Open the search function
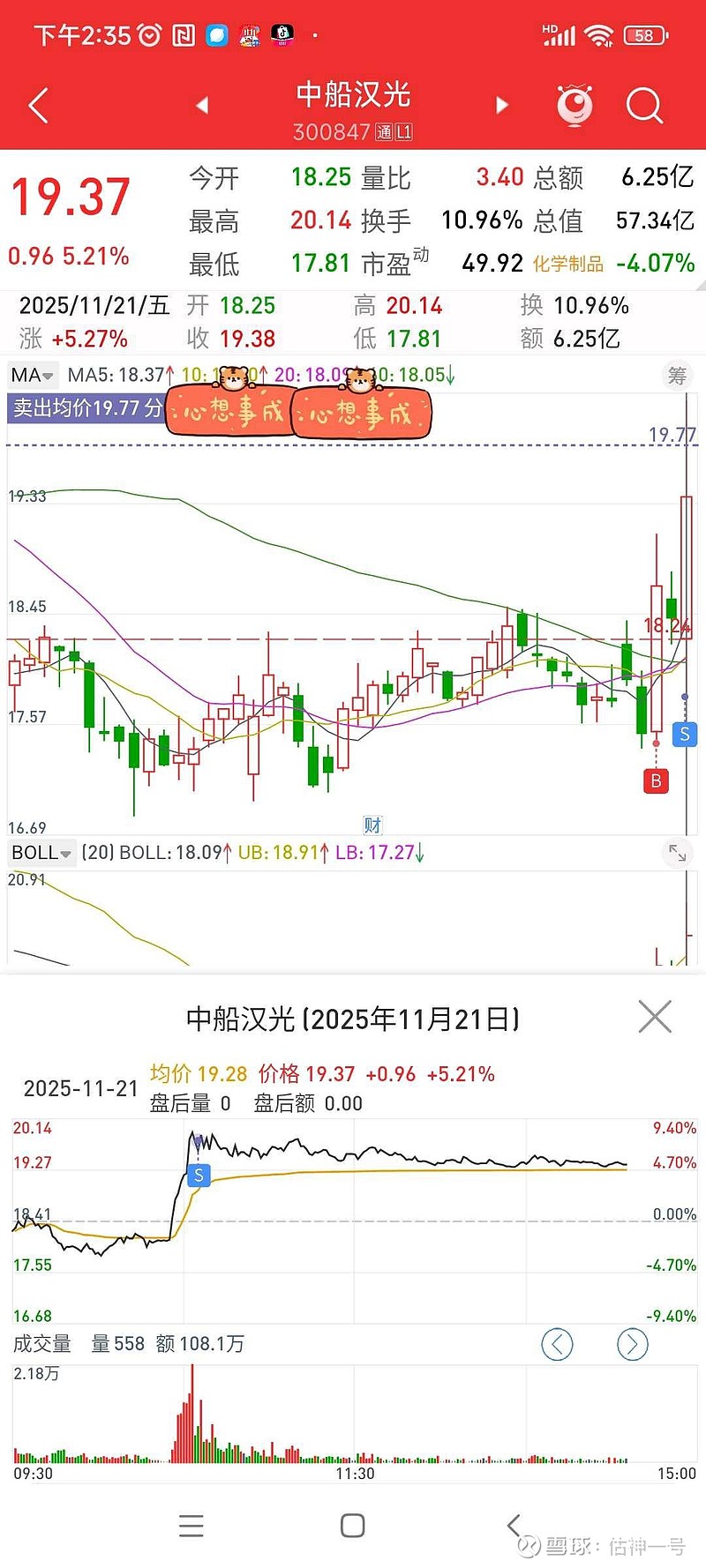 [x=645, y=105]
